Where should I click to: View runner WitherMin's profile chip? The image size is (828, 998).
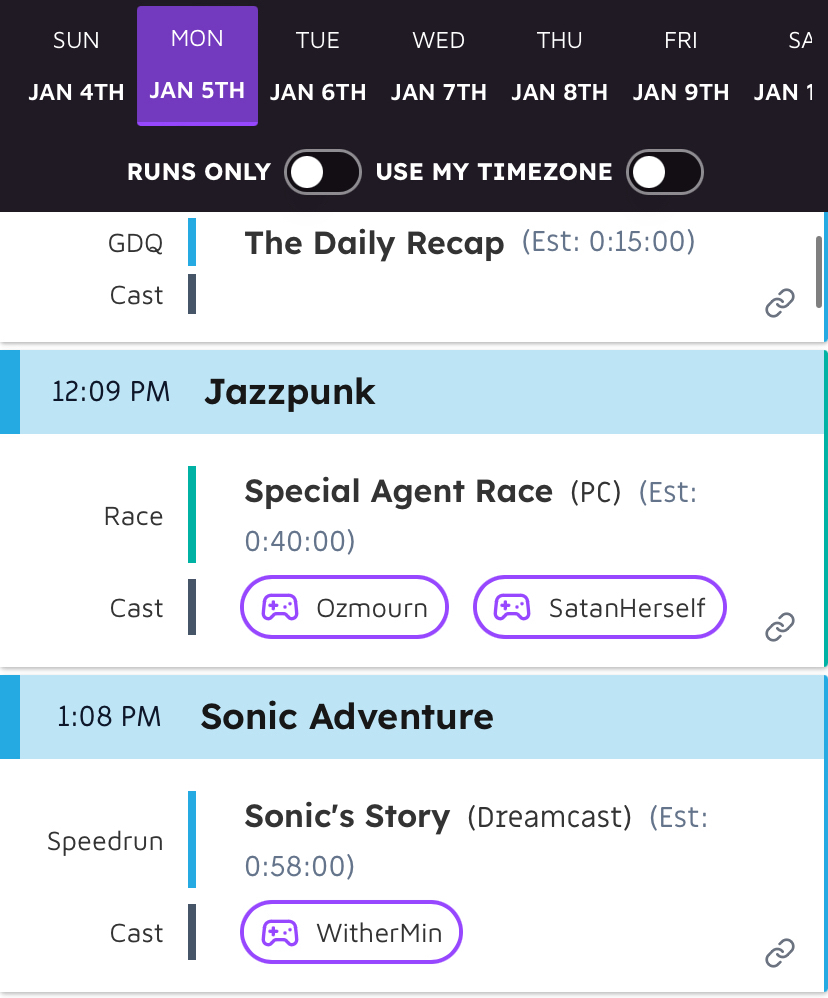point(351,933)
